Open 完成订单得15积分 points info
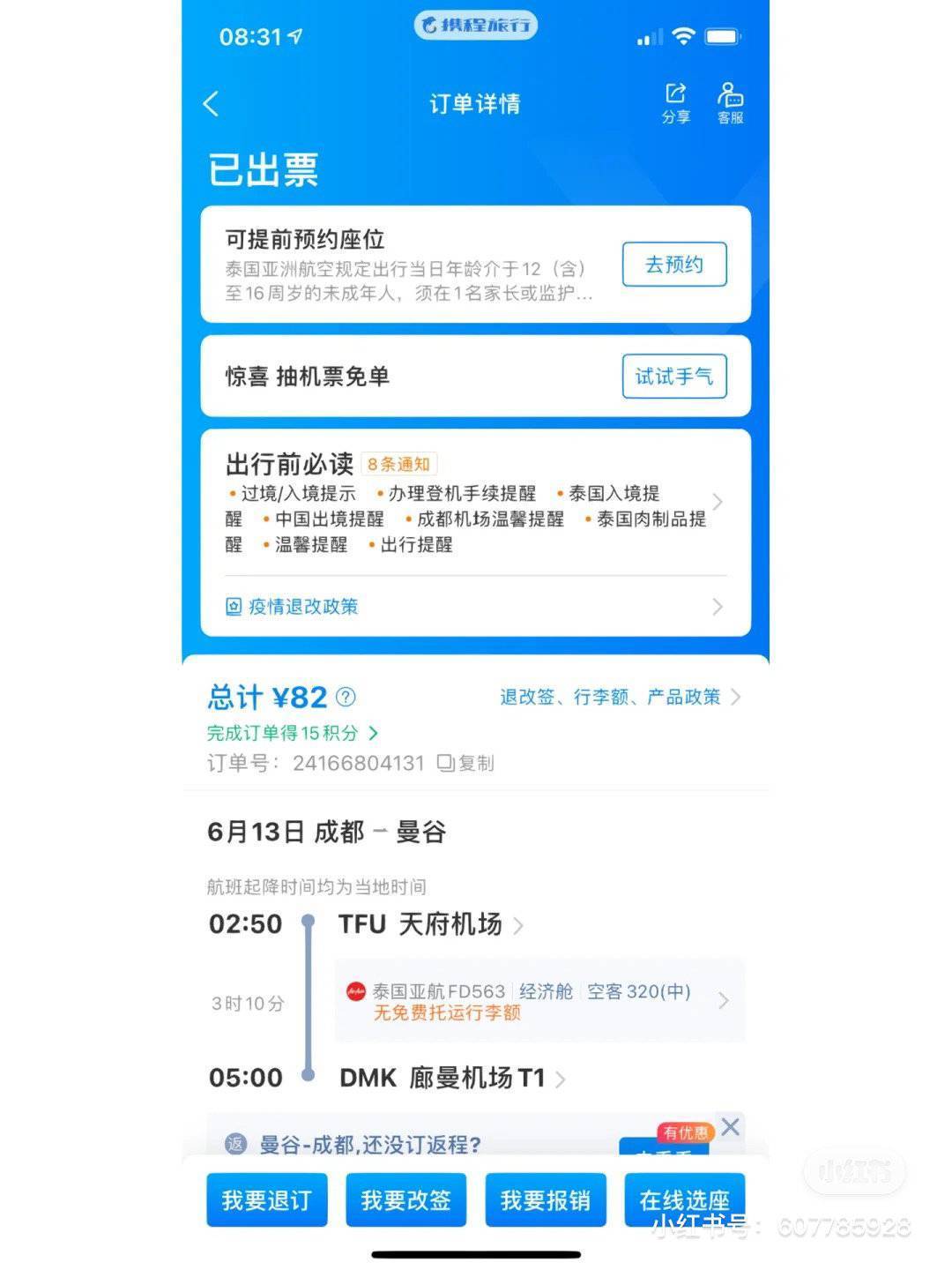Screen dimensions: 952x1270 292,733
